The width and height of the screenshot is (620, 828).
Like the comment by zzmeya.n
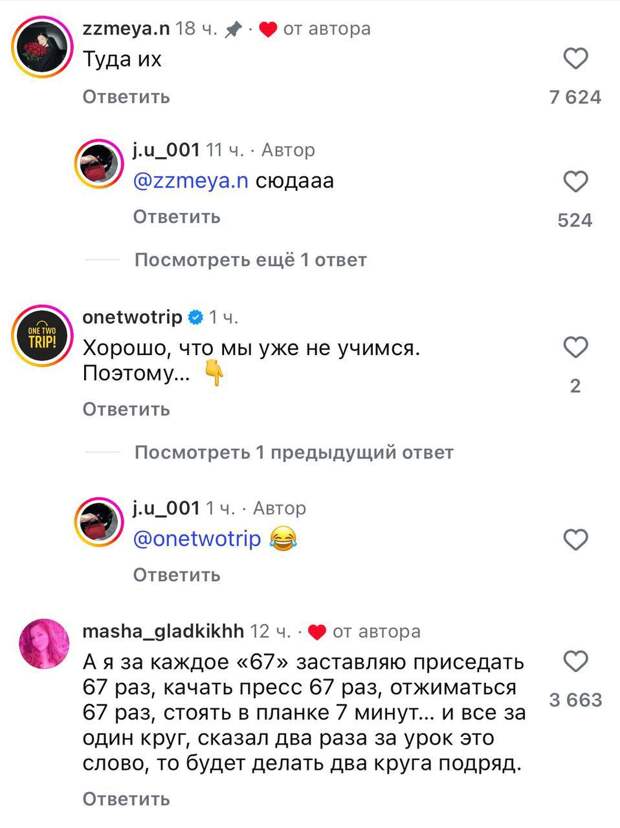pos(575,59)
